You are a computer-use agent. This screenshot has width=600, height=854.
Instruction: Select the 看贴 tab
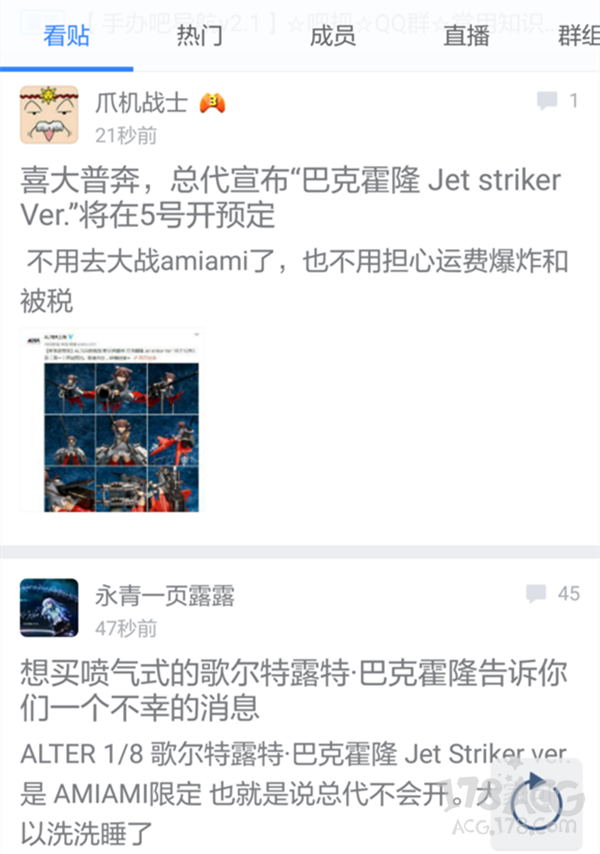click(66, 37)
